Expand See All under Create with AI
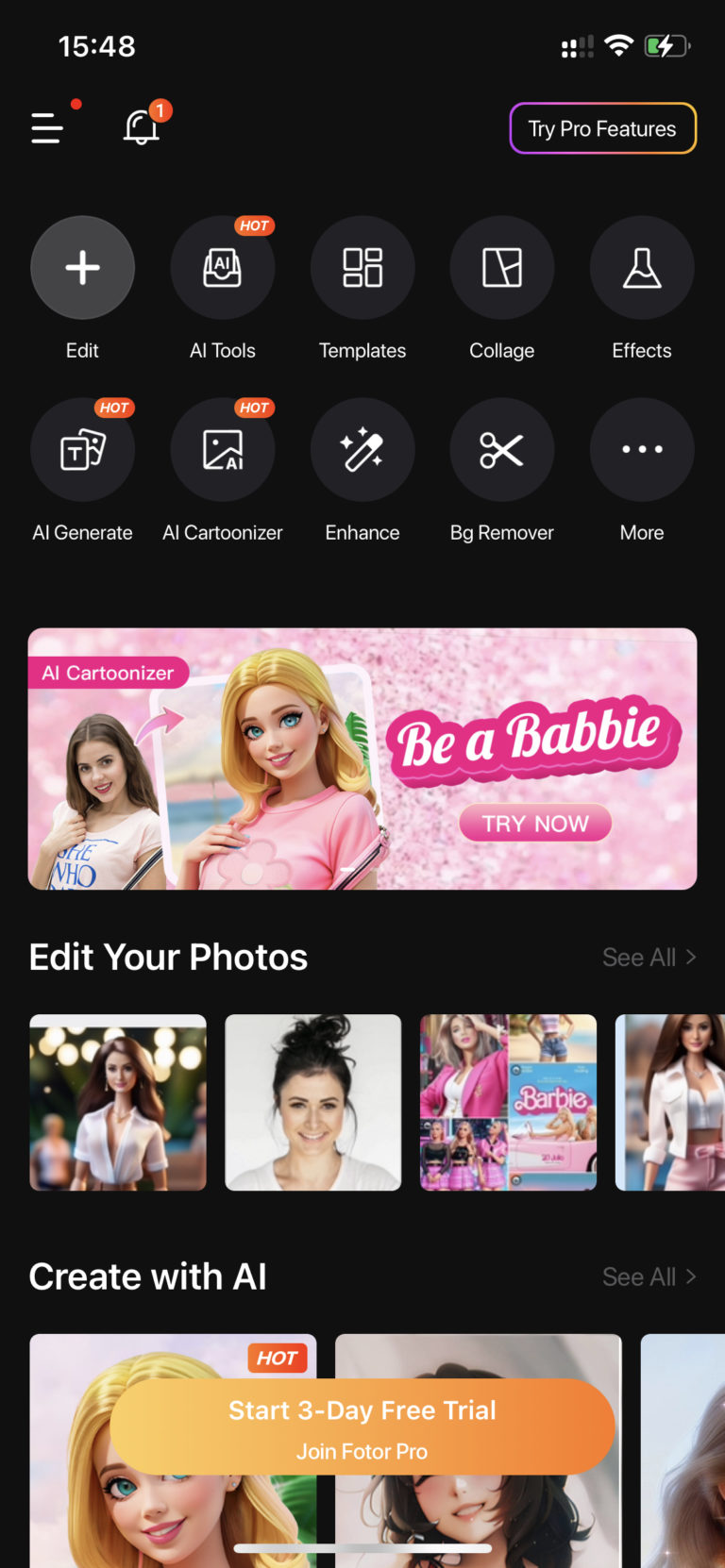This screenshot has width=725, height=1568. coord(649,1276)
